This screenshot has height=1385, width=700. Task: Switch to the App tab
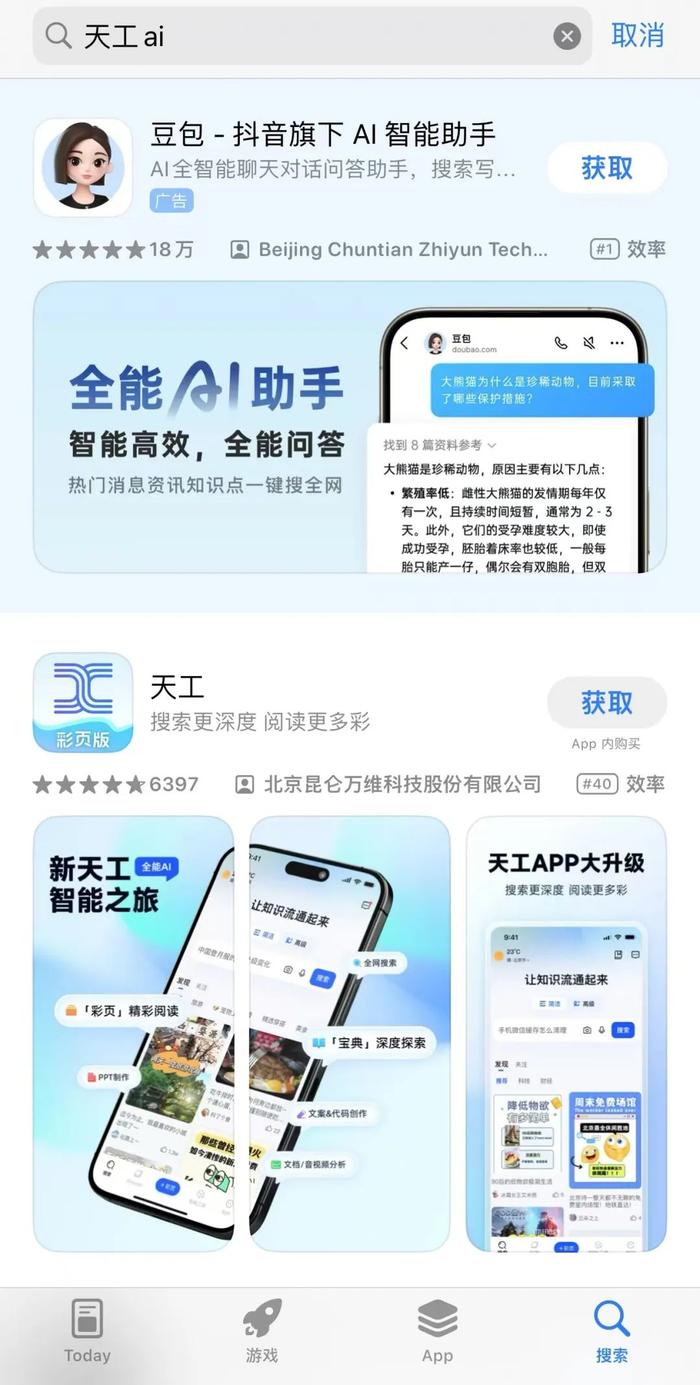tap(437, 1333)
